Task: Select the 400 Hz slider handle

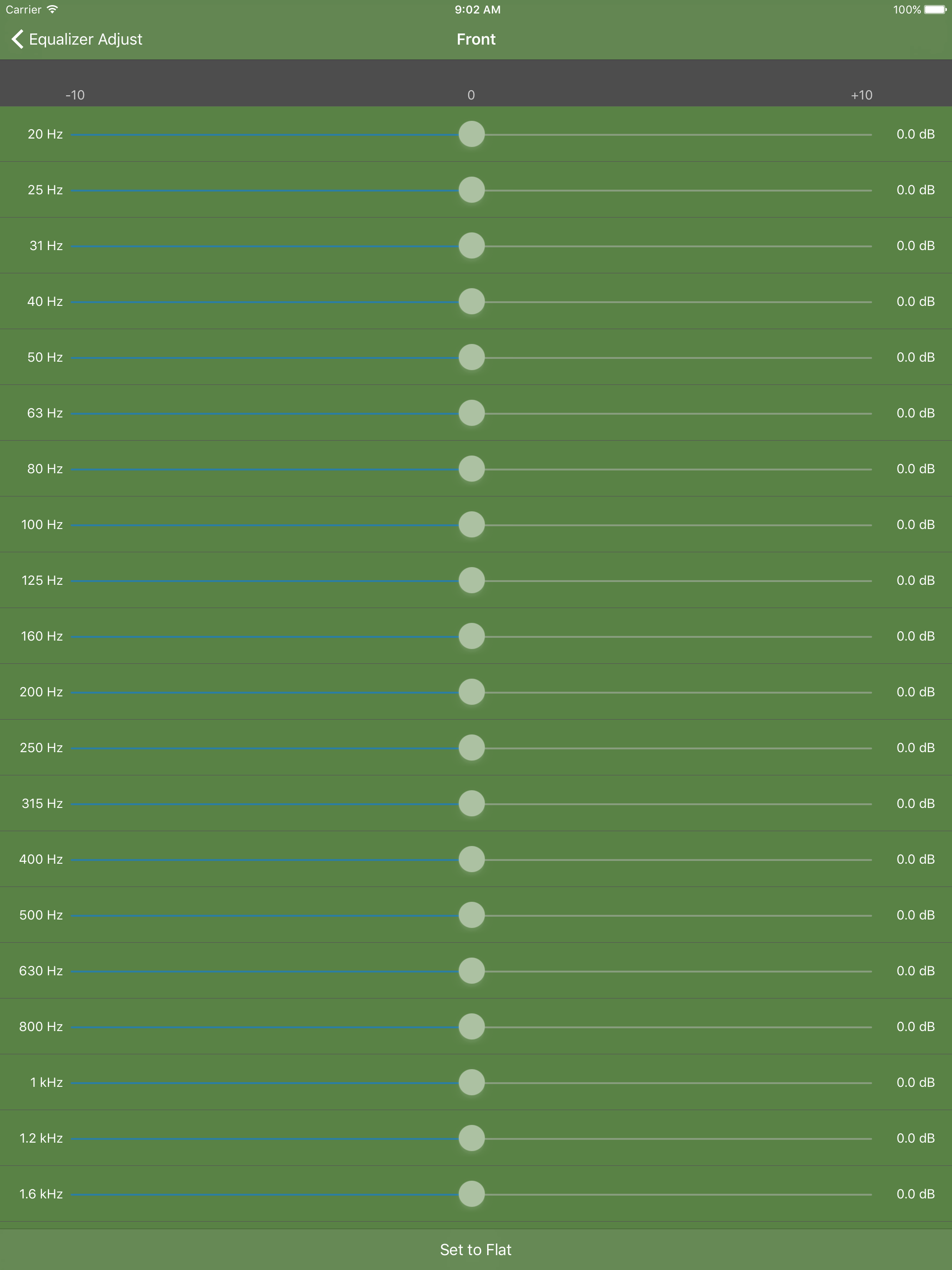Action: pyautogui.click(x=471, y=860)
